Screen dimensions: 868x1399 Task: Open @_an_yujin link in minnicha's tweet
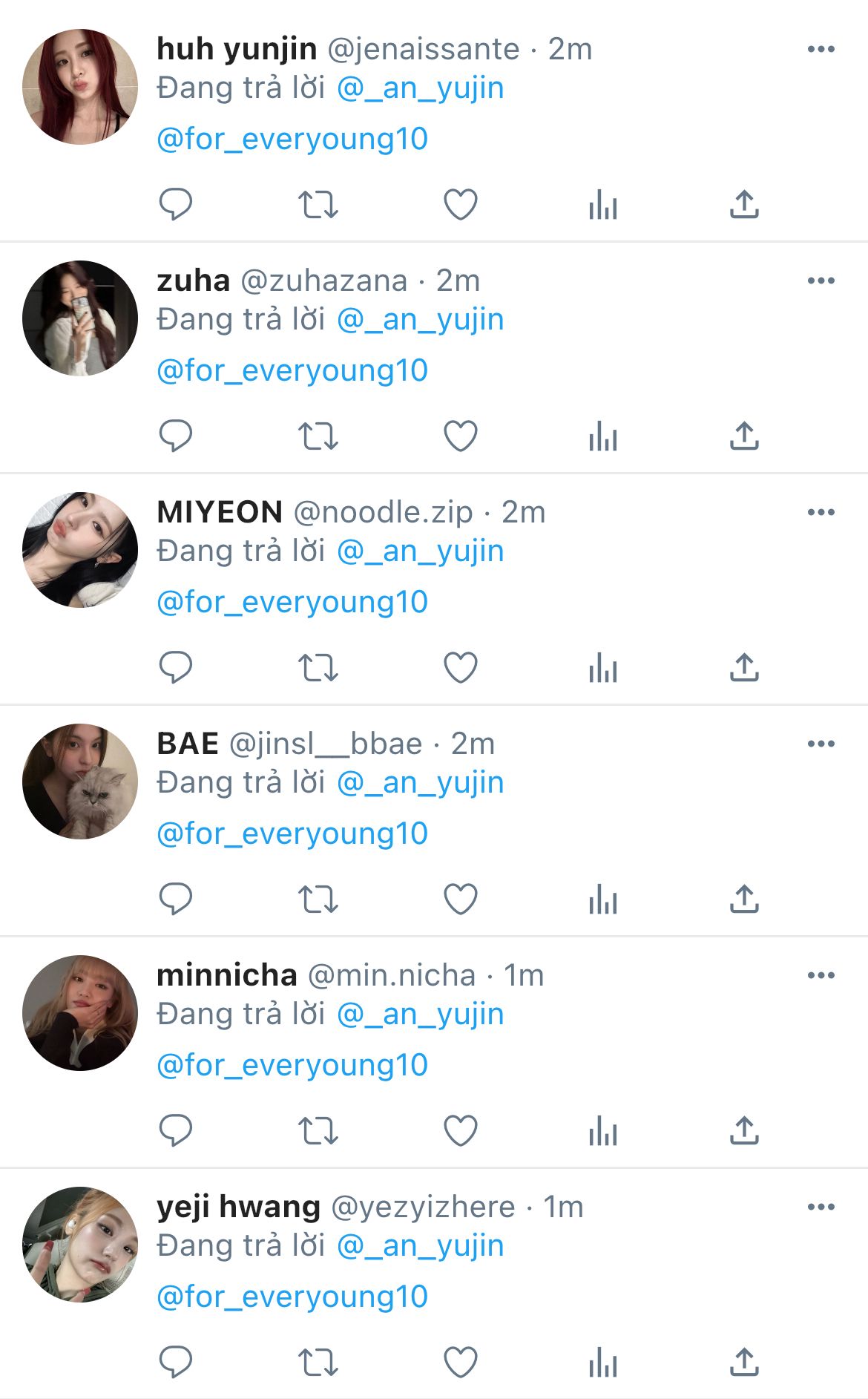pos(420,1014)
